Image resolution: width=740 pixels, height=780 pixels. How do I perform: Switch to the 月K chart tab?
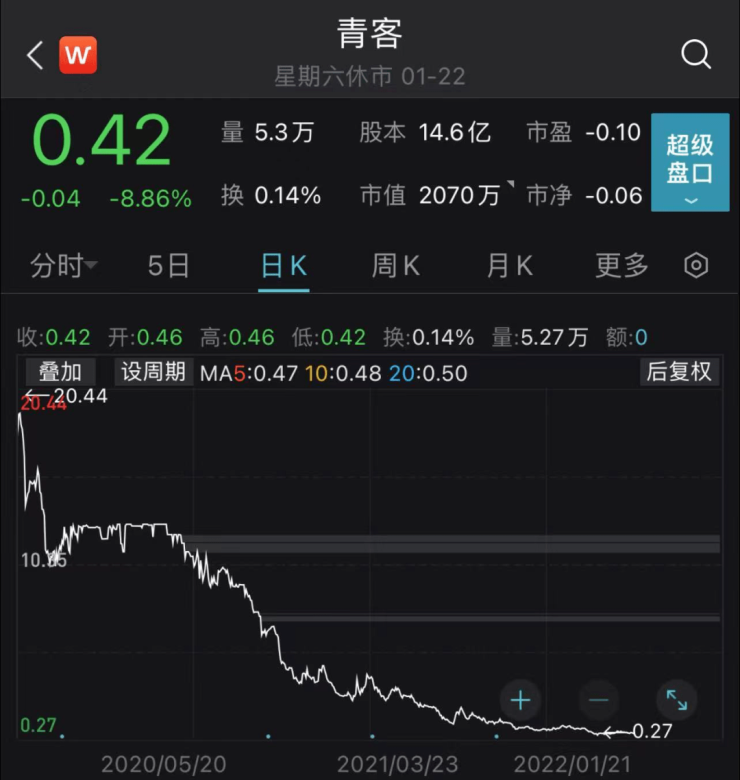click(x=510, y=265)
